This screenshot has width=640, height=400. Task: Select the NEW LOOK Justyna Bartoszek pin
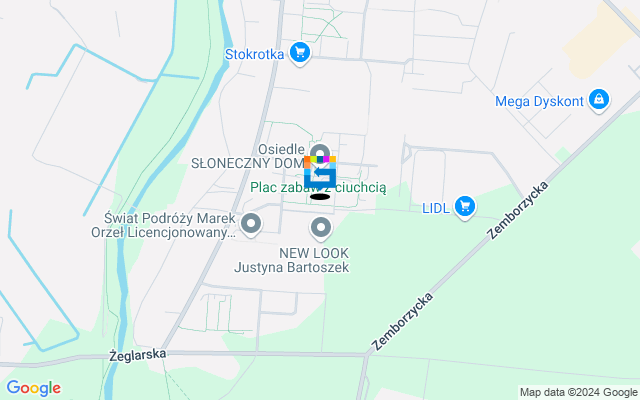tap(320, 229)
